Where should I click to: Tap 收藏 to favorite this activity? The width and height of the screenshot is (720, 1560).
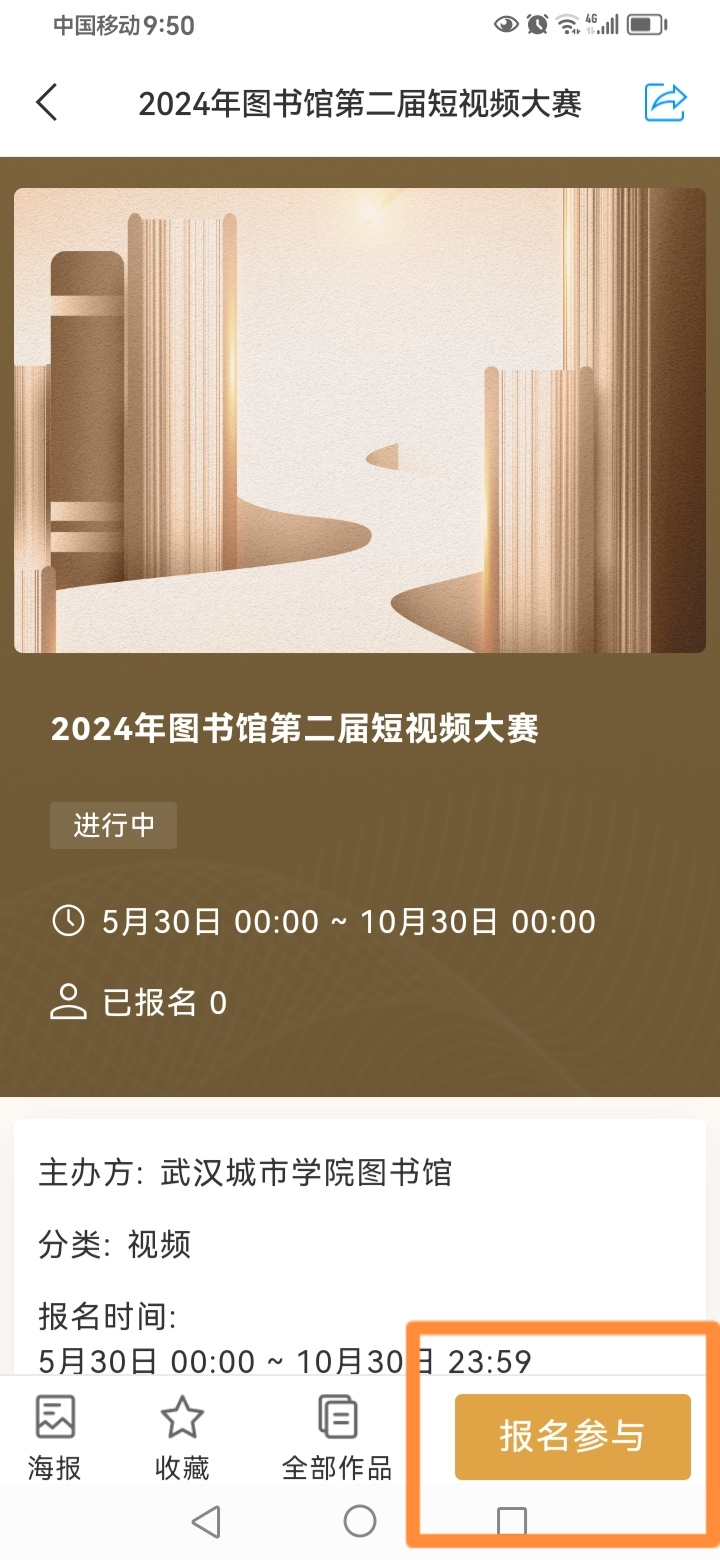[x=182, y=1437]
